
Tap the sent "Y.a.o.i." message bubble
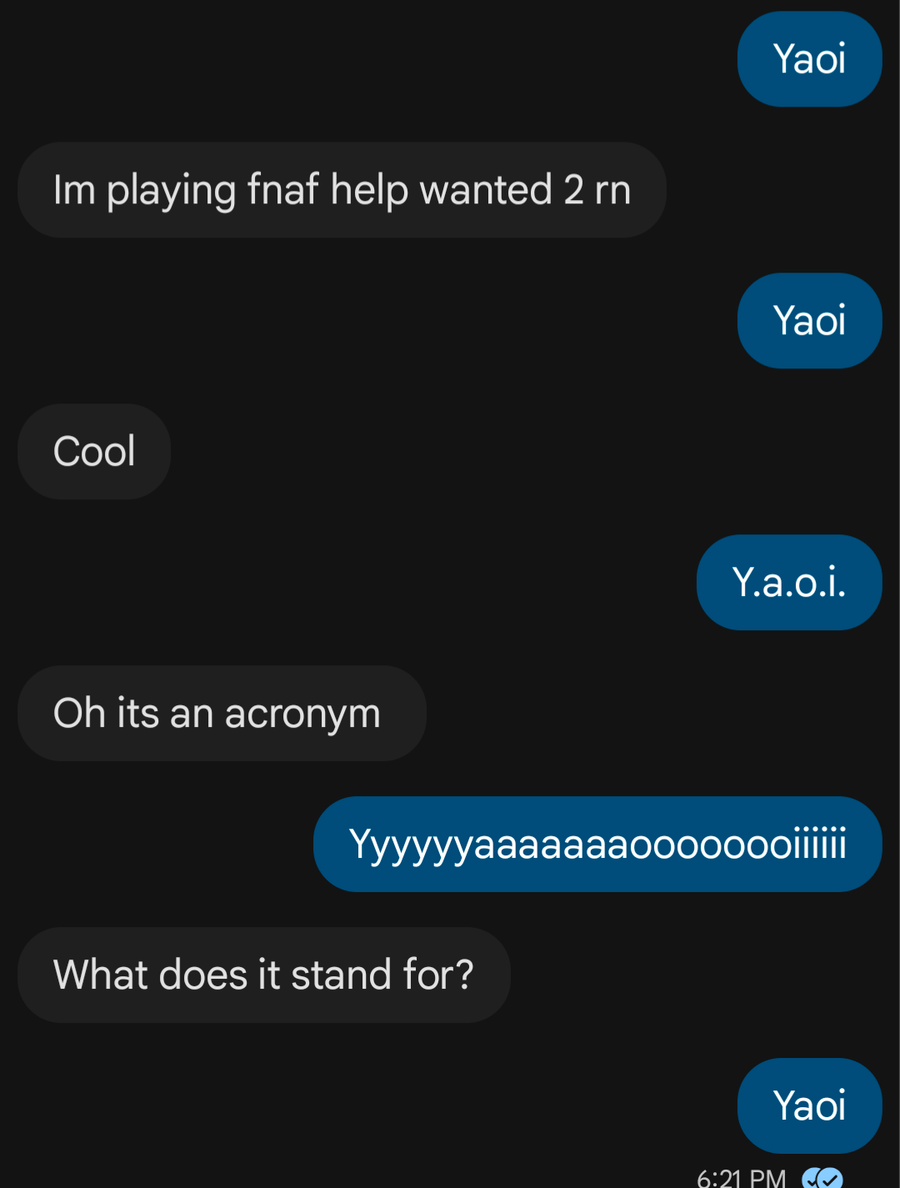click(x=789, y=582)
